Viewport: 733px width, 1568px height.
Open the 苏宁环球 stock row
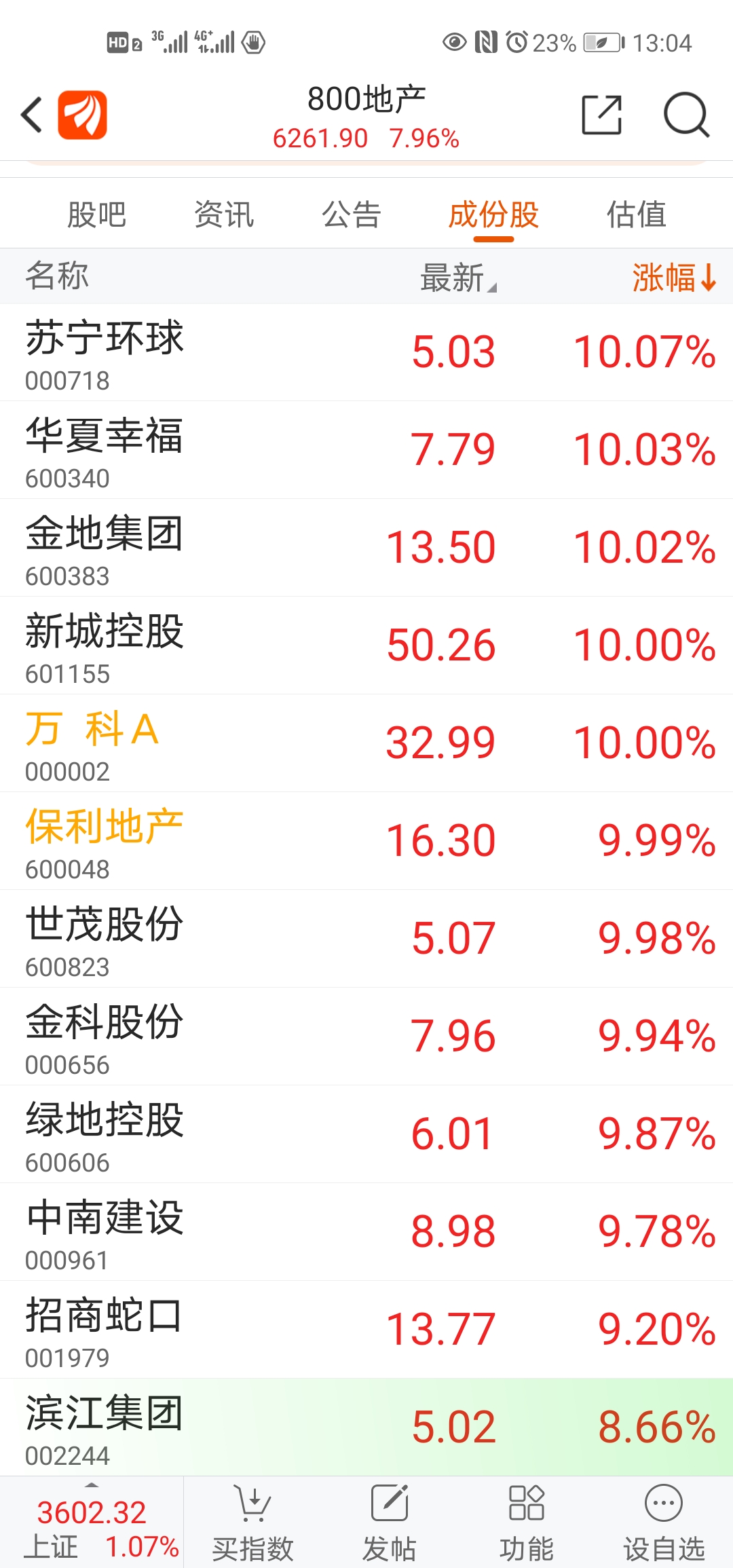[x=366, y=352]
